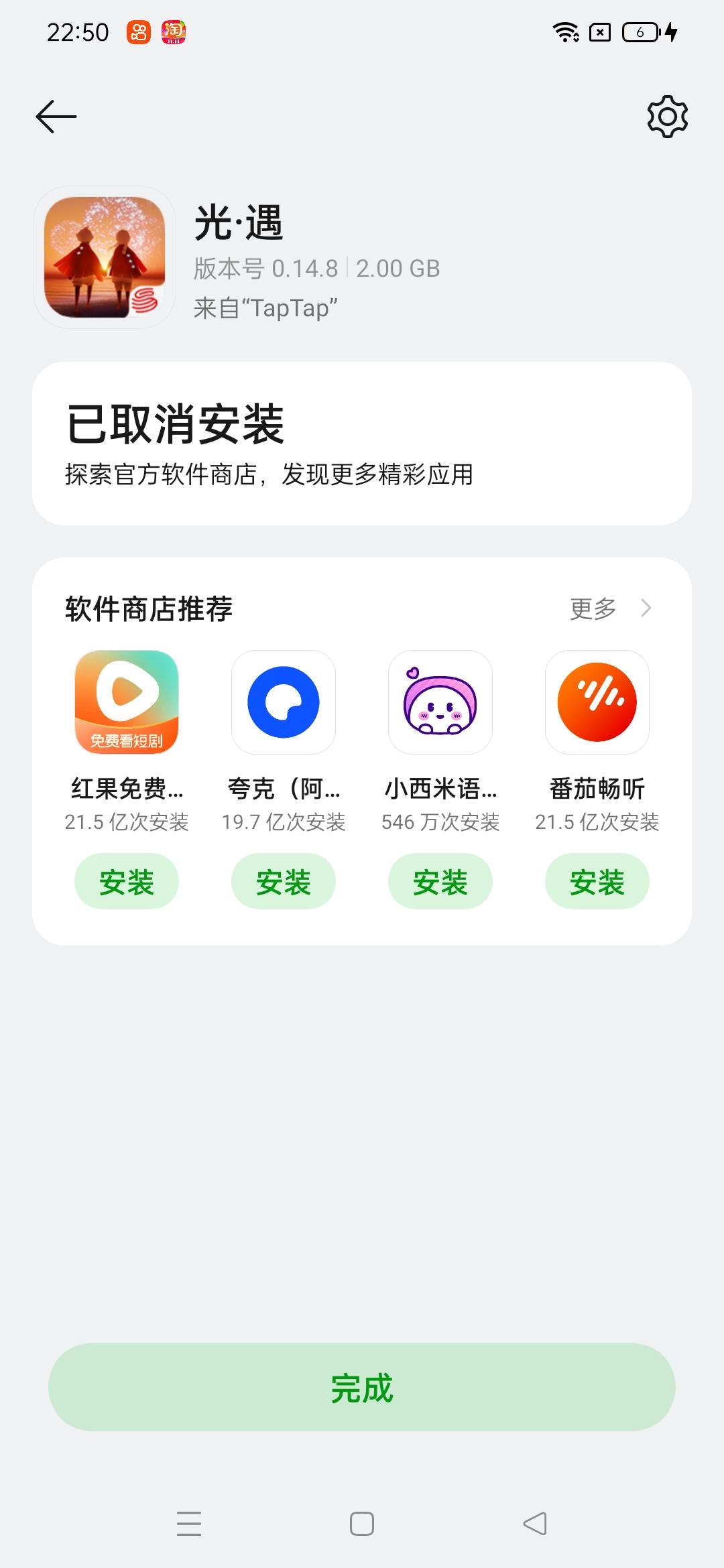Open the 夸克 app icon

284,702
